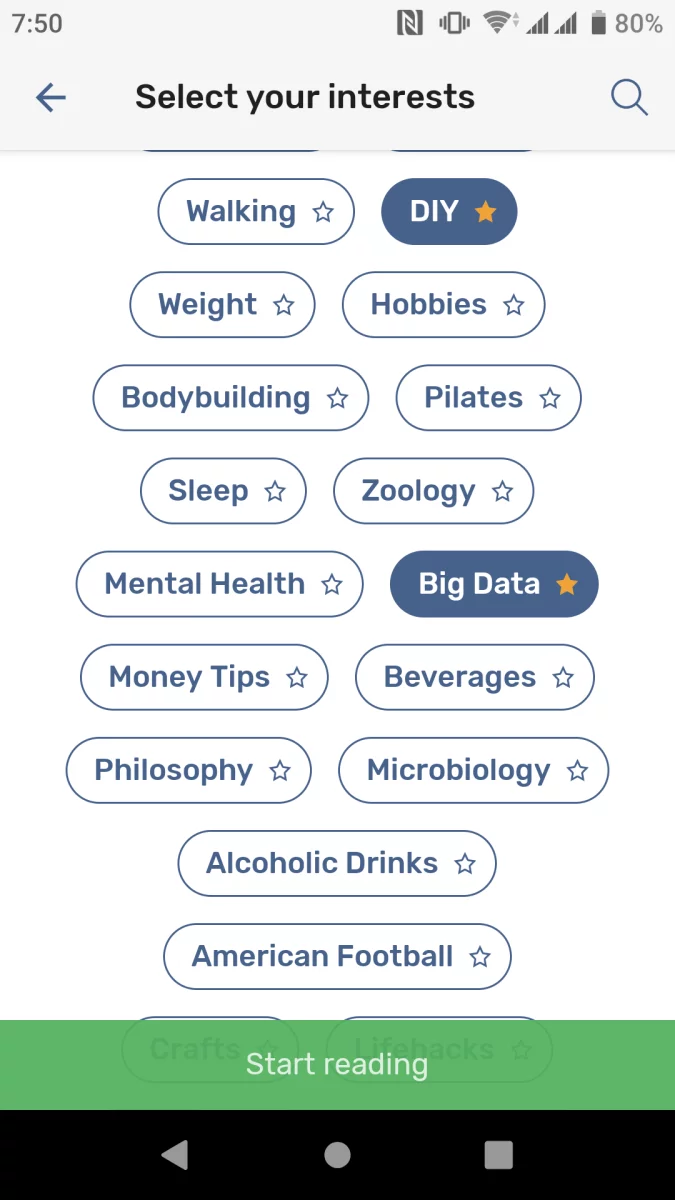Go to the Android home screen
This screenshot has width=675, height=1200.
pyautogui.click(x=337, y=1155)
